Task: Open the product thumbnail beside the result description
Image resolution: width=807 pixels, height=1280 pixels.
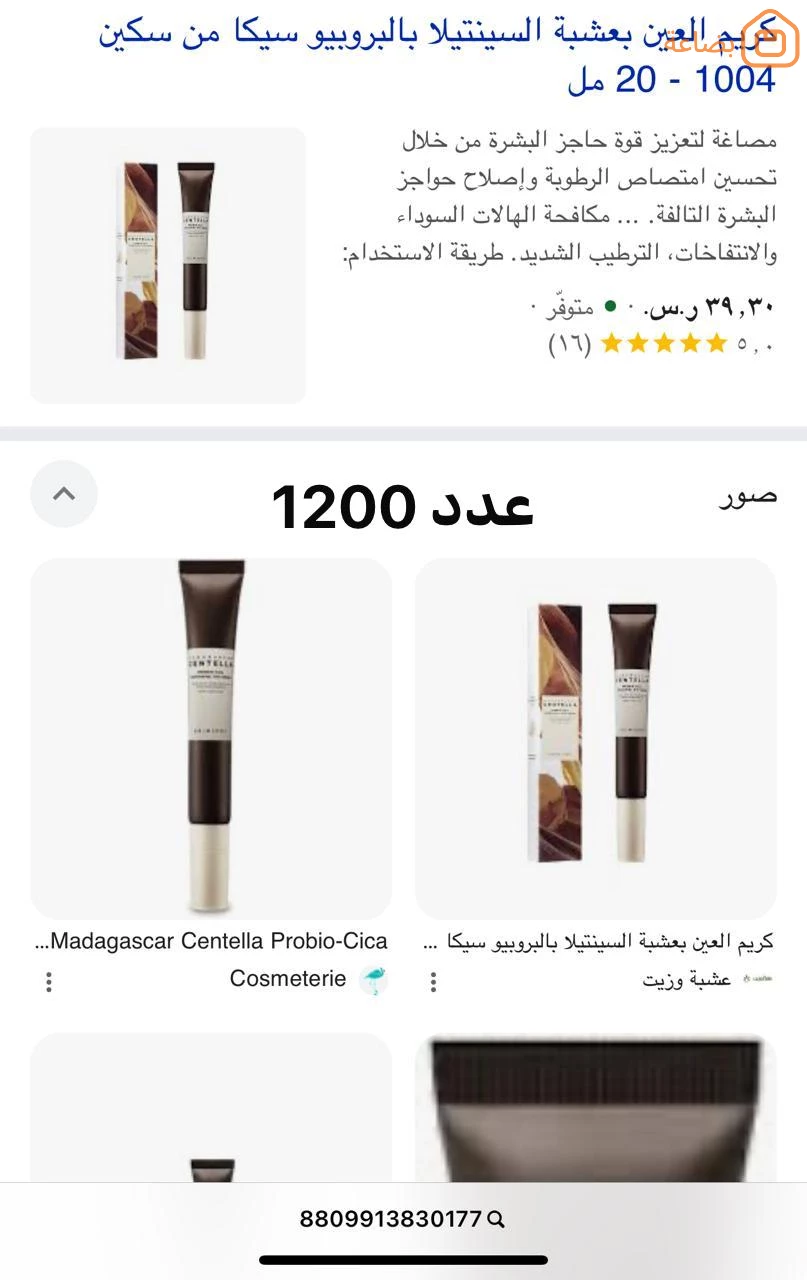Action: point(168,265)
